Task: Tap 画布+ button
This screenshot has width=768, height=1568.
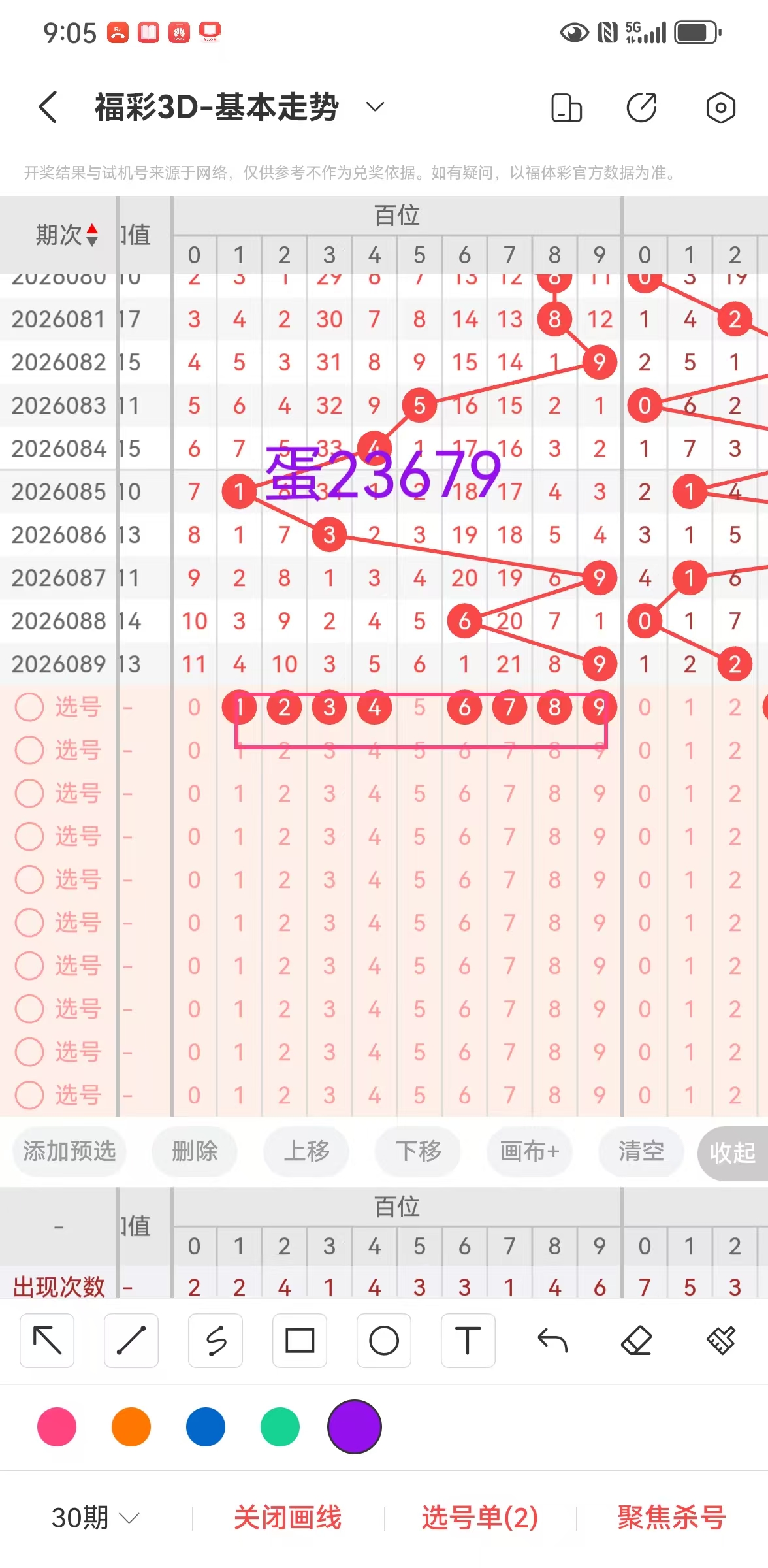Action: (530, 1151)
